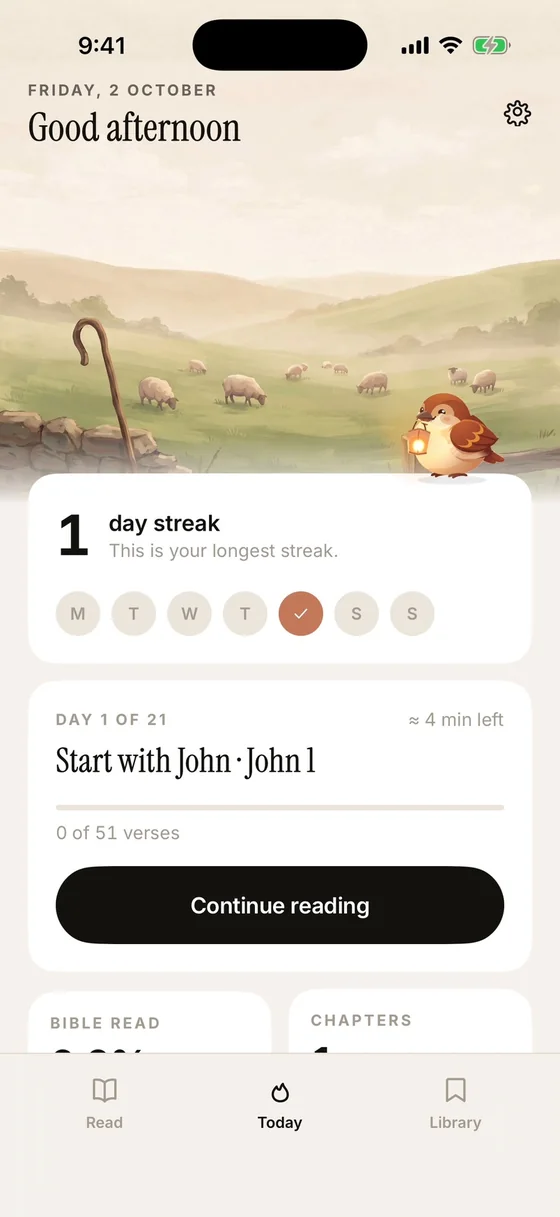Select the Today tab
The width and height of the screenshot is (560, 1217).
pyautogui.click(x=280, y=1104)
